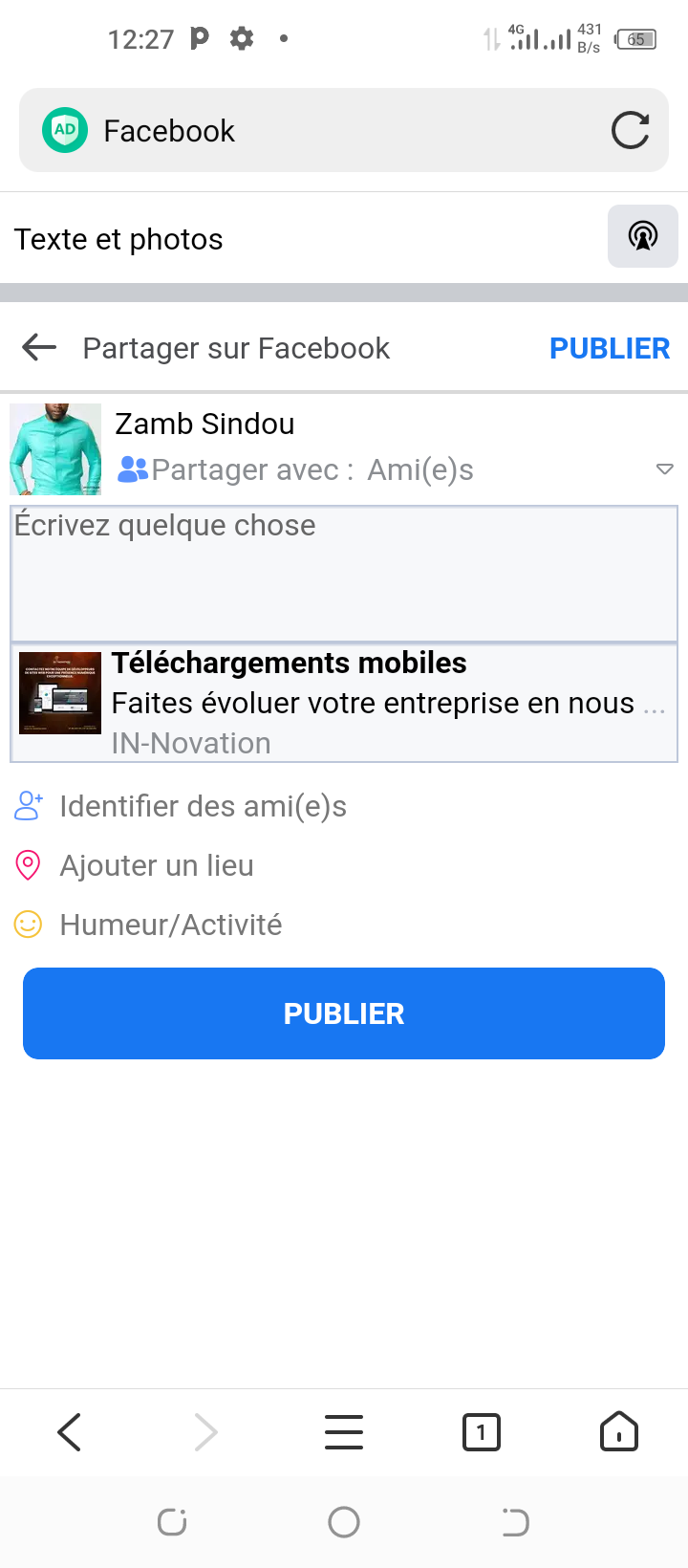Choose Ajouter un lieu
Screen dimensions: 688x1568
tap(157, 865)
